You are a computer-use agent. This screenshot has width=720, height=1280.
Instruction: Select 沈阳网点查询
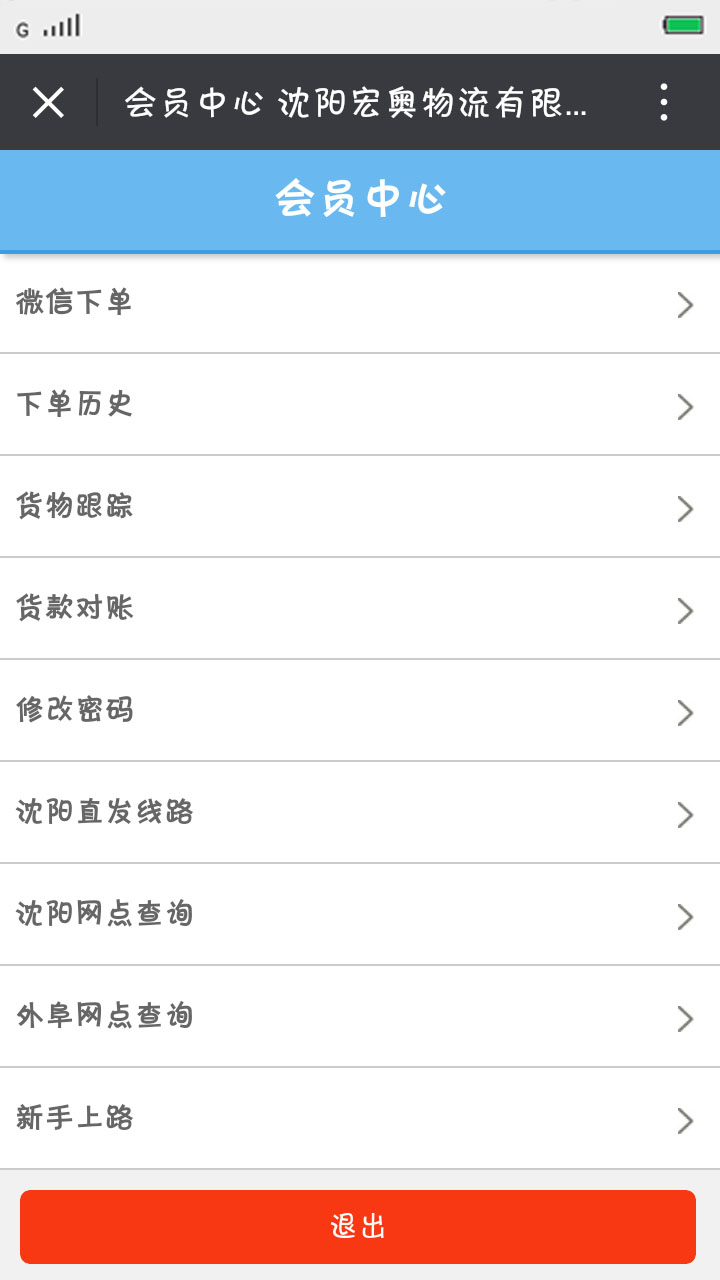[x=360, y=915]
